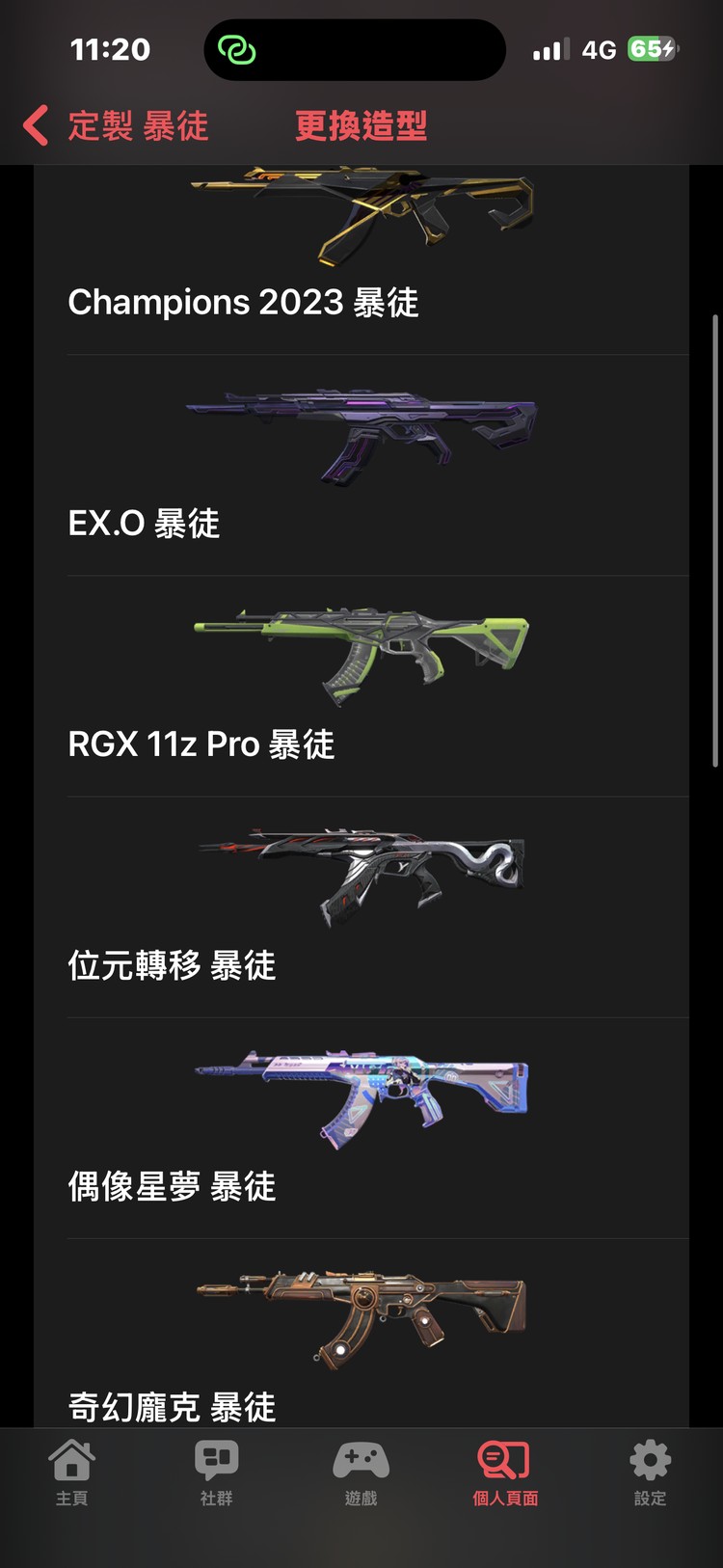Viewport: 723px width, 1568px height.
Task: Open the 主頁 home icon in bottom bar
Action: tap(72, 1470)
